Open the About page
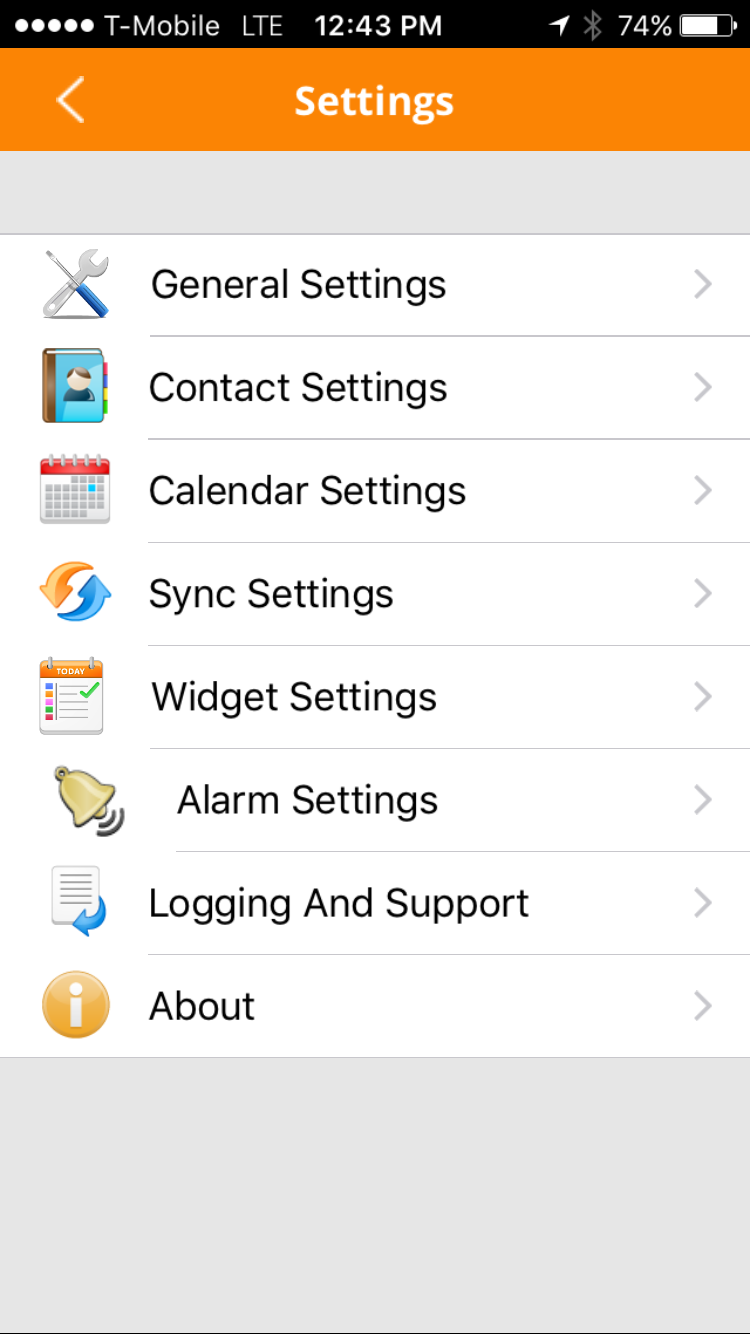This screenshot has width=750, height=1334. click(x=375, y=1006)
